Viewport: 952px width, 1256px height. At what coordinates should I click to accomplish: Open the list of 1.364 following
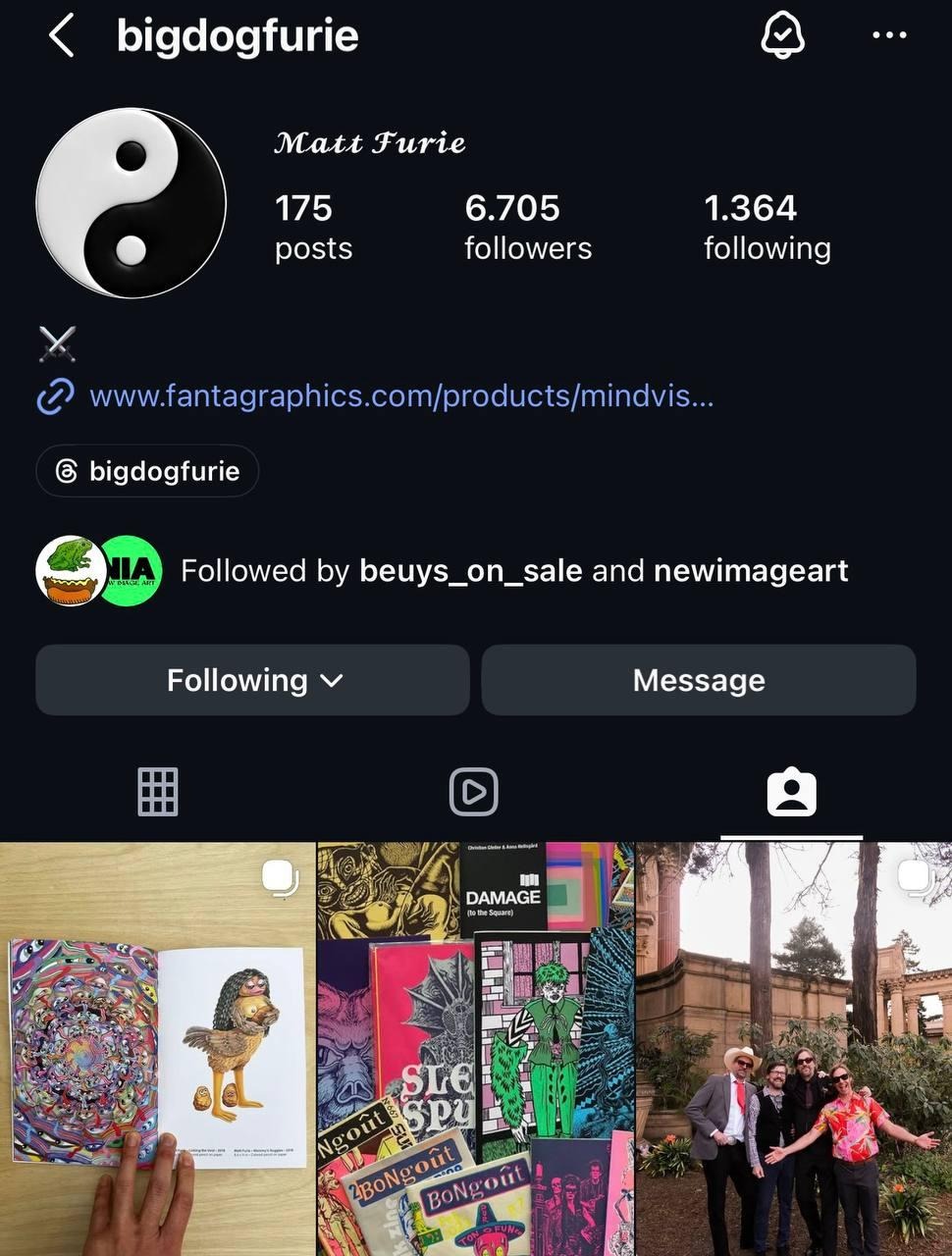(x=767, y=227)
